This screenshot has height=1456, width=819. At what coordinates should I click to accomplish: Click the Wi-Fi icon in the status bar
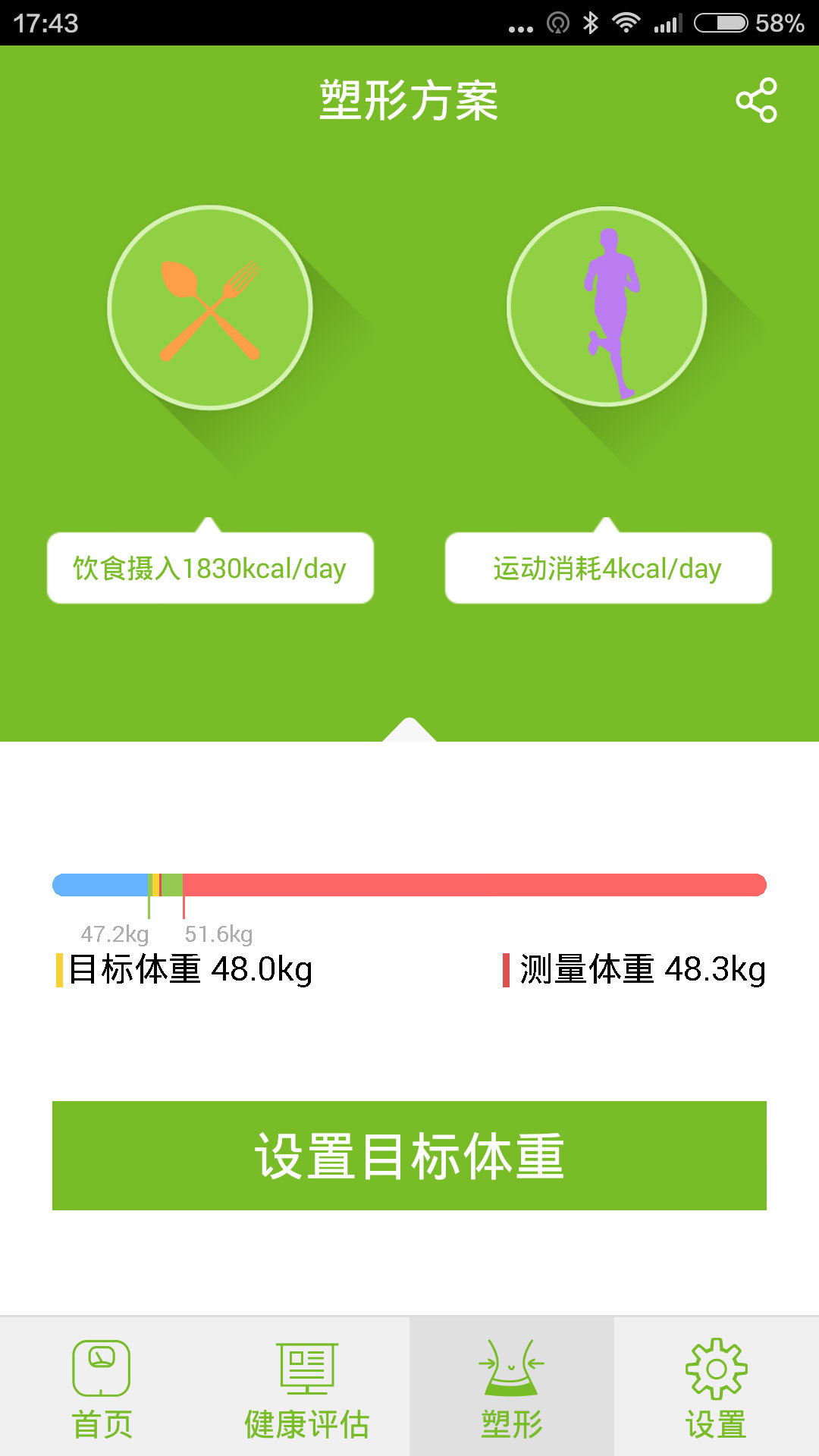coord(626,23)
